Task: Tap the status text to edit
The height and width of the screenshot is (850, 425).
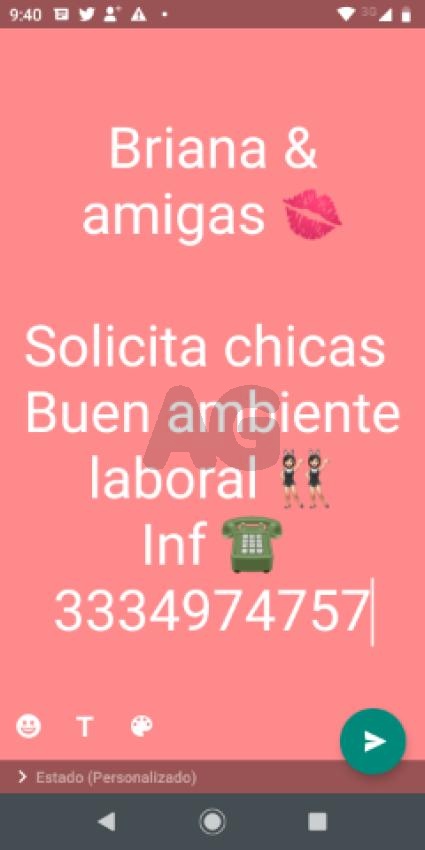Action: (212, 381)
